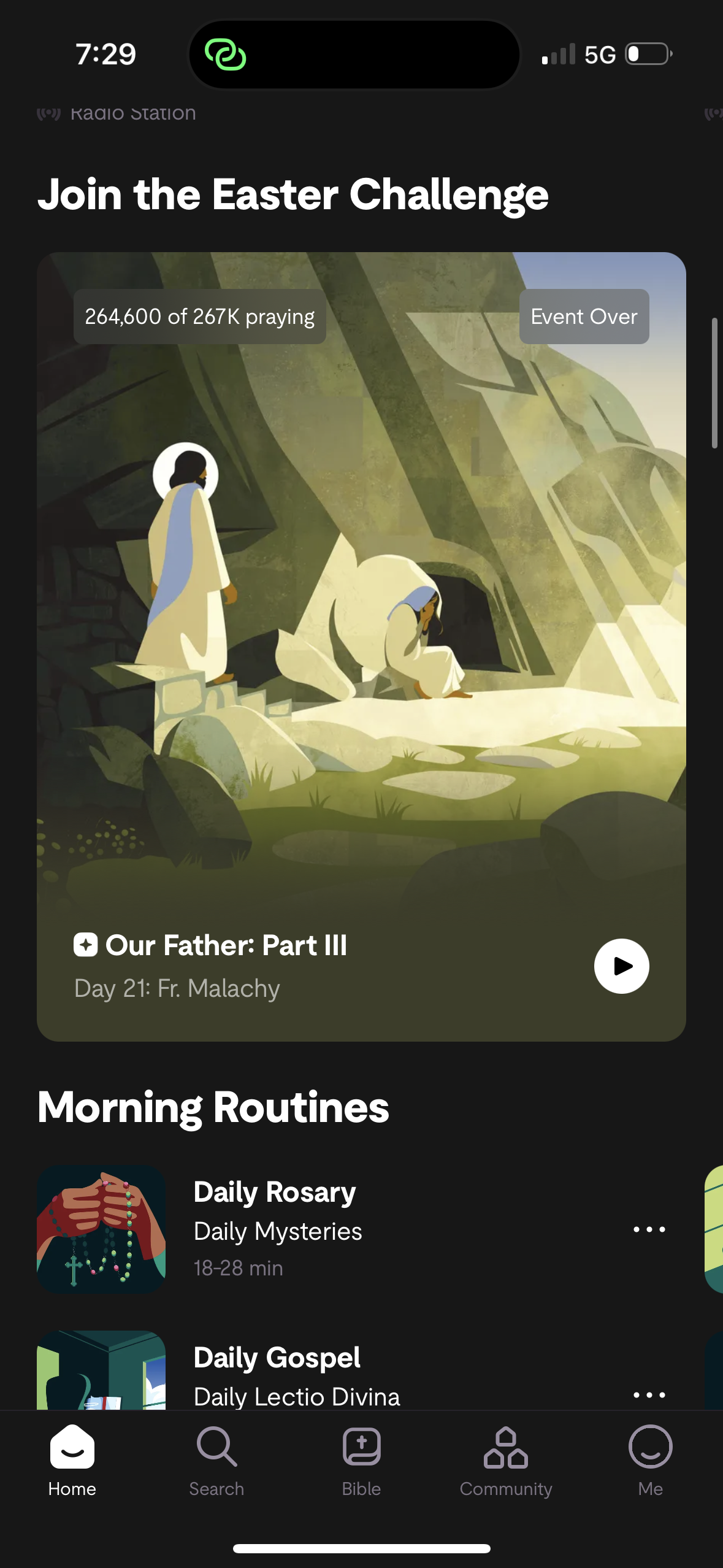Open the Easter Challenge card
The width and height of the screenshot is (723, 1568).
point(361,613)
